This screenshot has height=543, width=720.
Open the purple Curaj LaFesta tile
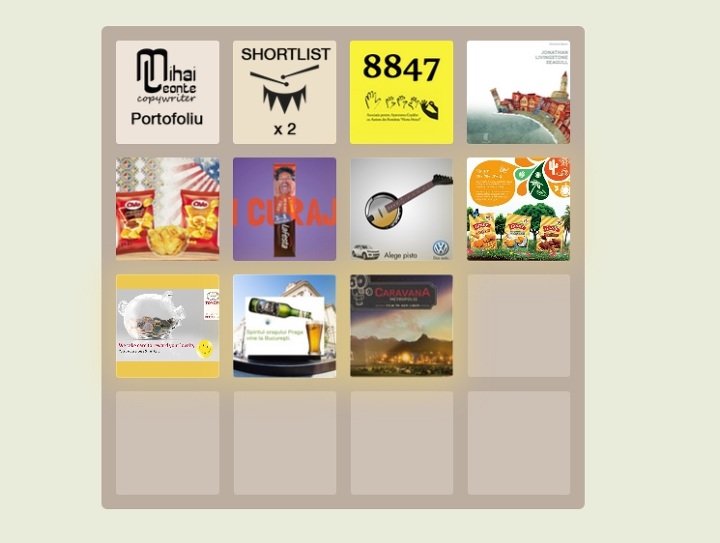point(284,209)
